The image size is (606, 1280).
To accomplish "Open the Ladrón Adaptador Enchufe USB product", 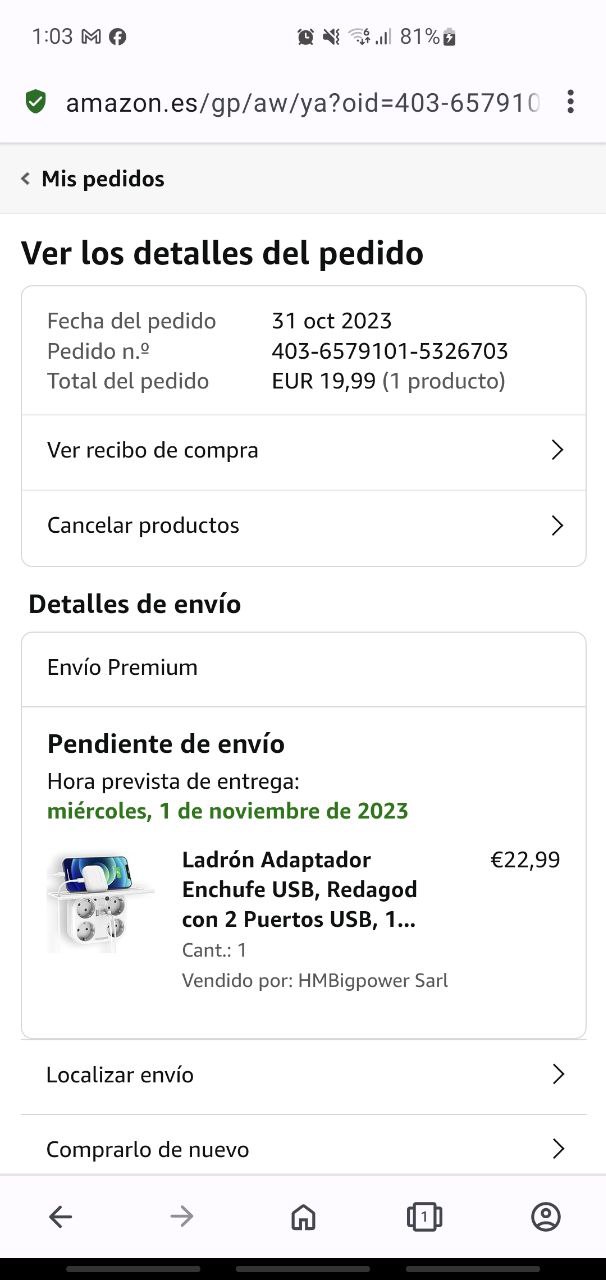I will tap(300, 889).
